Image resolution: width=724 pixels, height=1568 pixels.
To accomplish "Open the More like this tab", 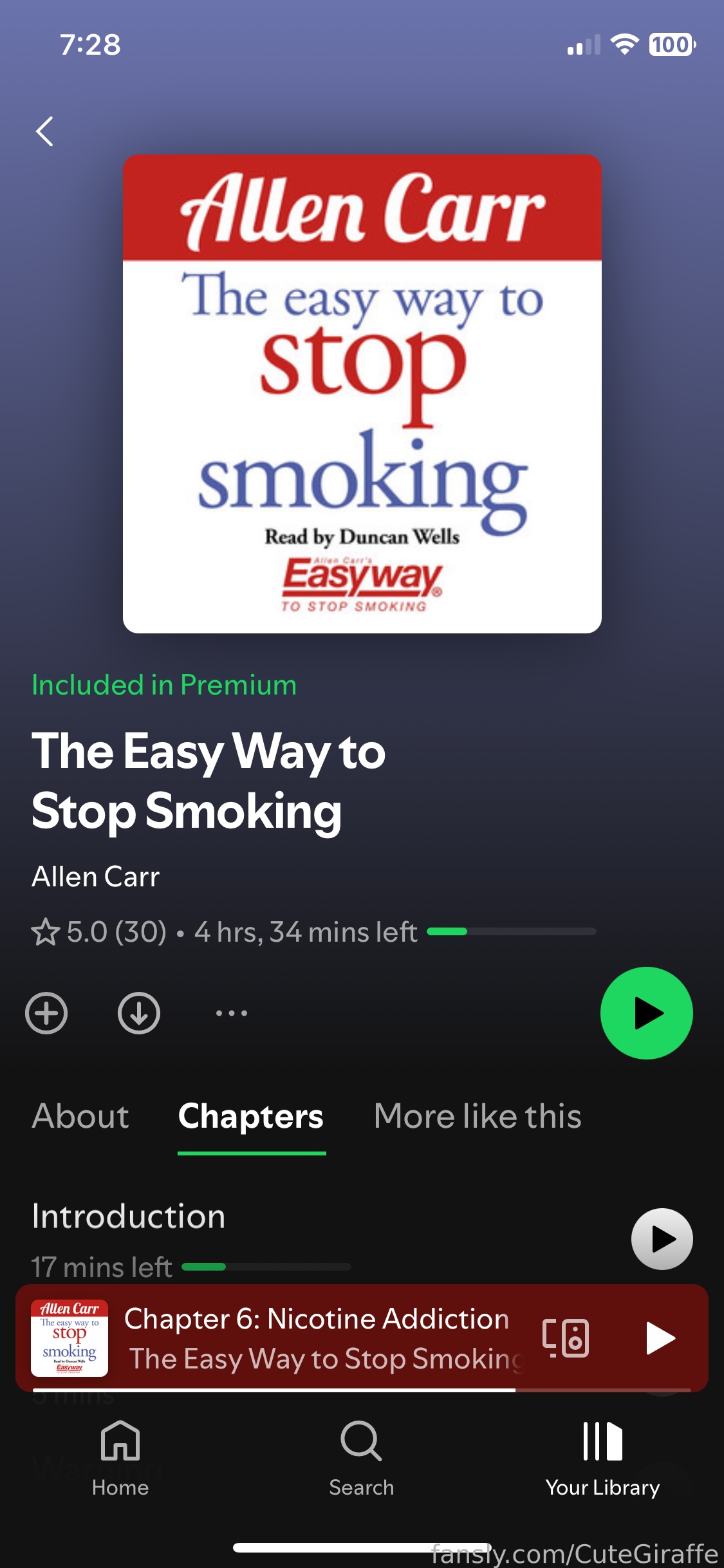I will pyautogui.click(x=478, y=1116).
